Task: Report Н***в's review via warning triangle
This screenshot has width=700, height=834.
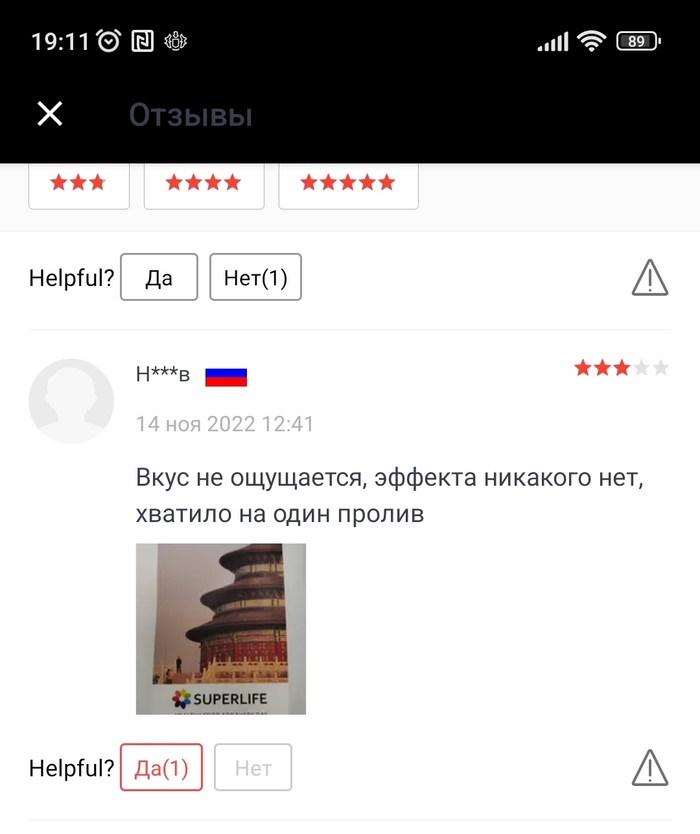Action: click(x=649, y=767)
